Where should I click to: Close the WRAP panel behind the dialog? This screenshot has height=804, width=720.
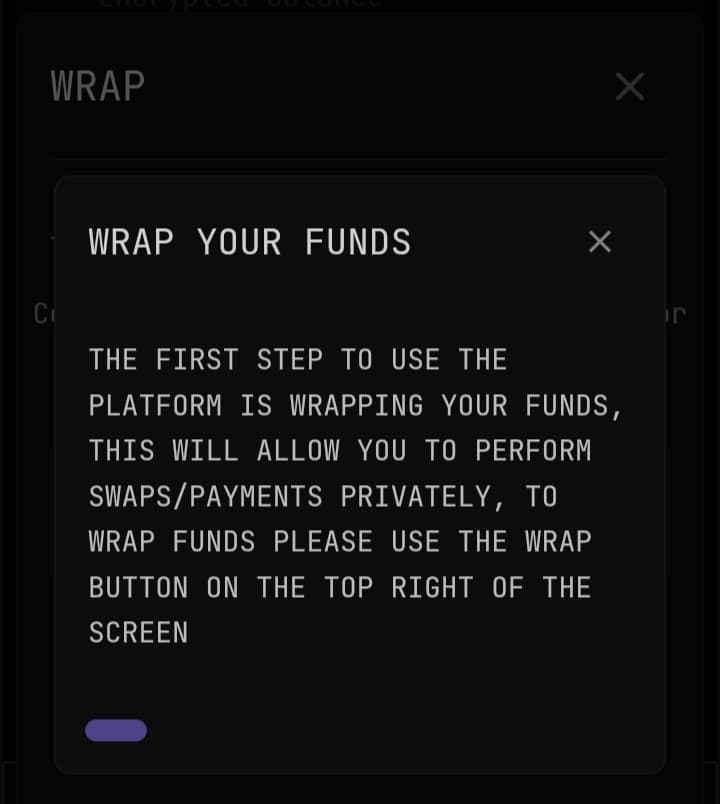click(x=630, y=88)
